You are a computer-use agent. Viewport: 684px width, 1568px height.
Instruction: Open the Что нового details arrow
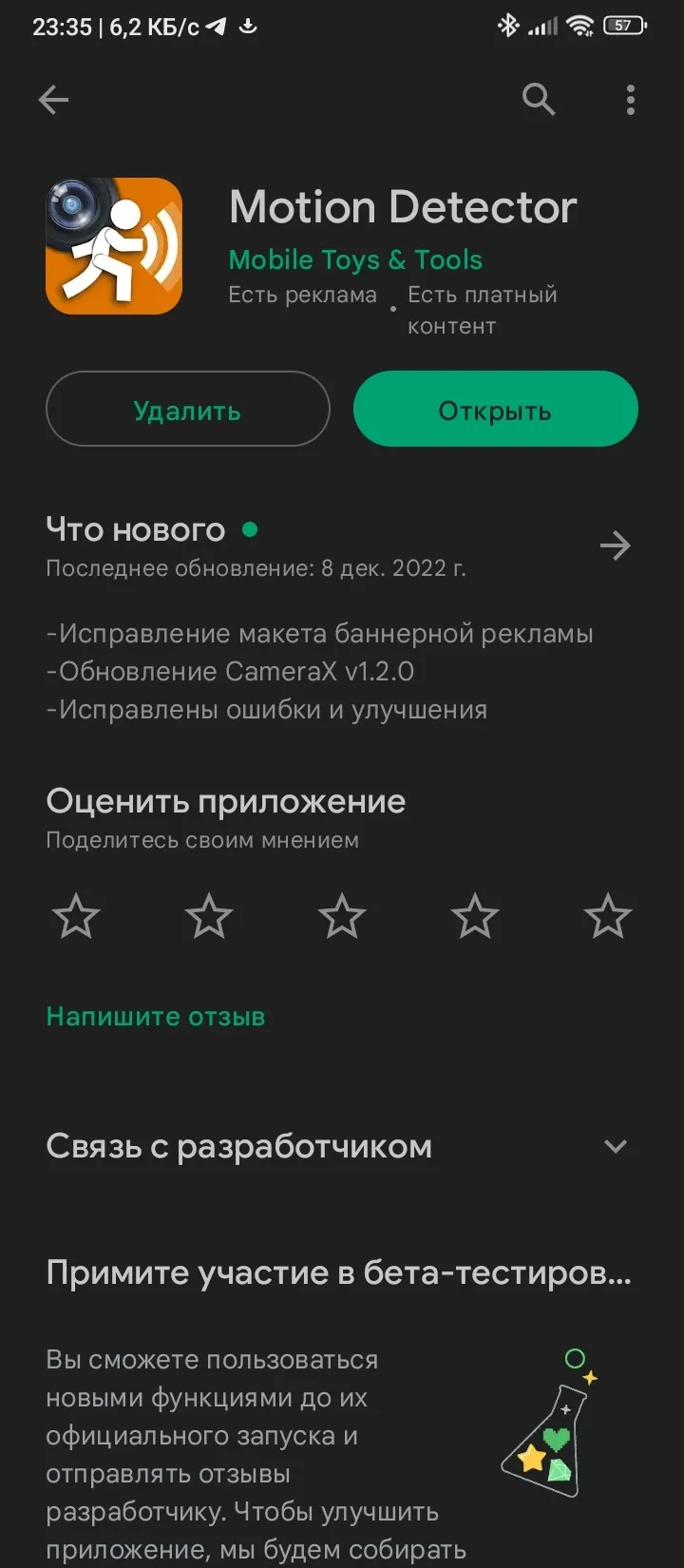pos(616,545)
